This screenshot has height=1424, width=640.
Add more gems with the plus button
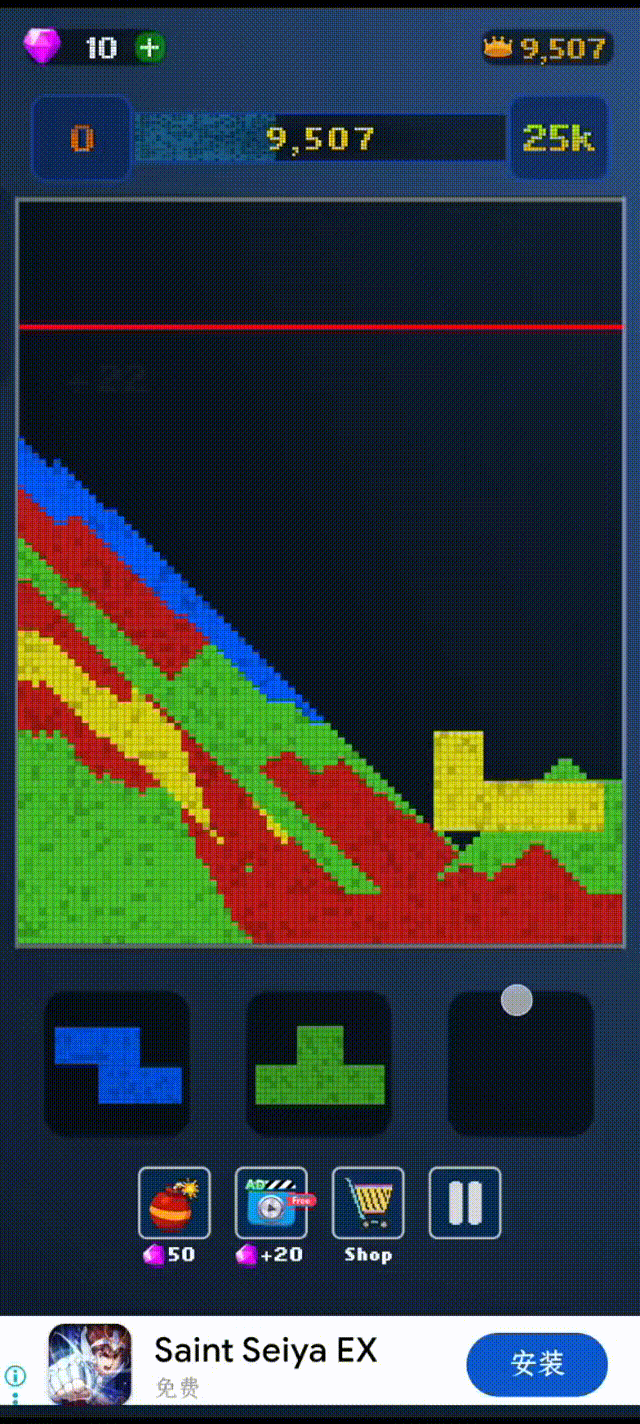tap(150, 47)
